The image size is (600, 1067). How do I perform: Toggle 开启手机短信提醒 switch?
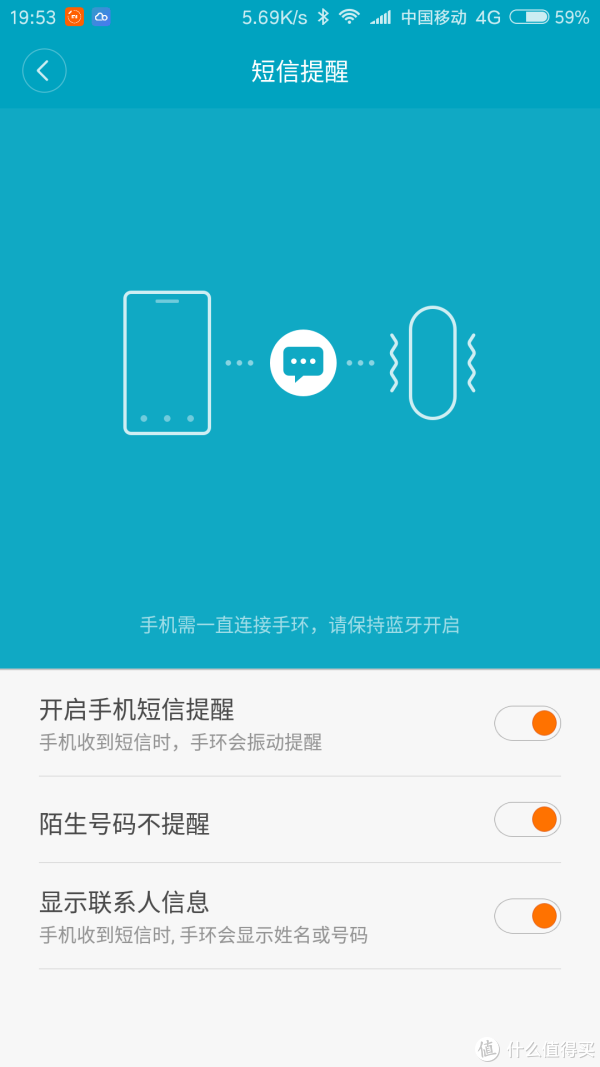coord(527,723)
